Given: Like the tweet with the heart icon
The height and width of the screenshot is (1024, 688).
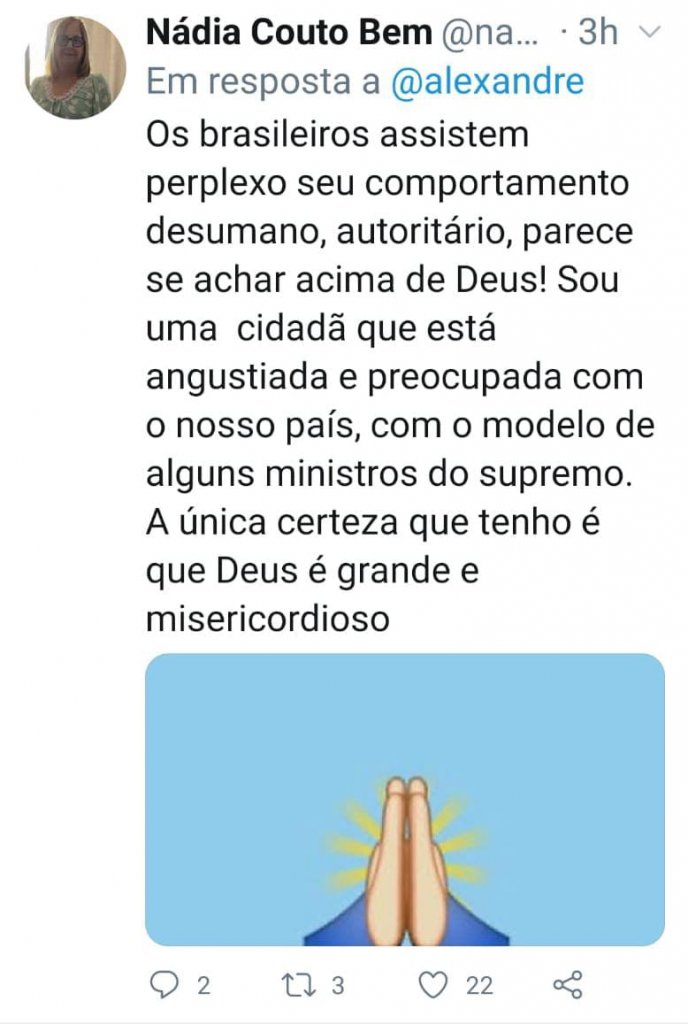Looking at the screenshot, I should (x=433, y=985).
